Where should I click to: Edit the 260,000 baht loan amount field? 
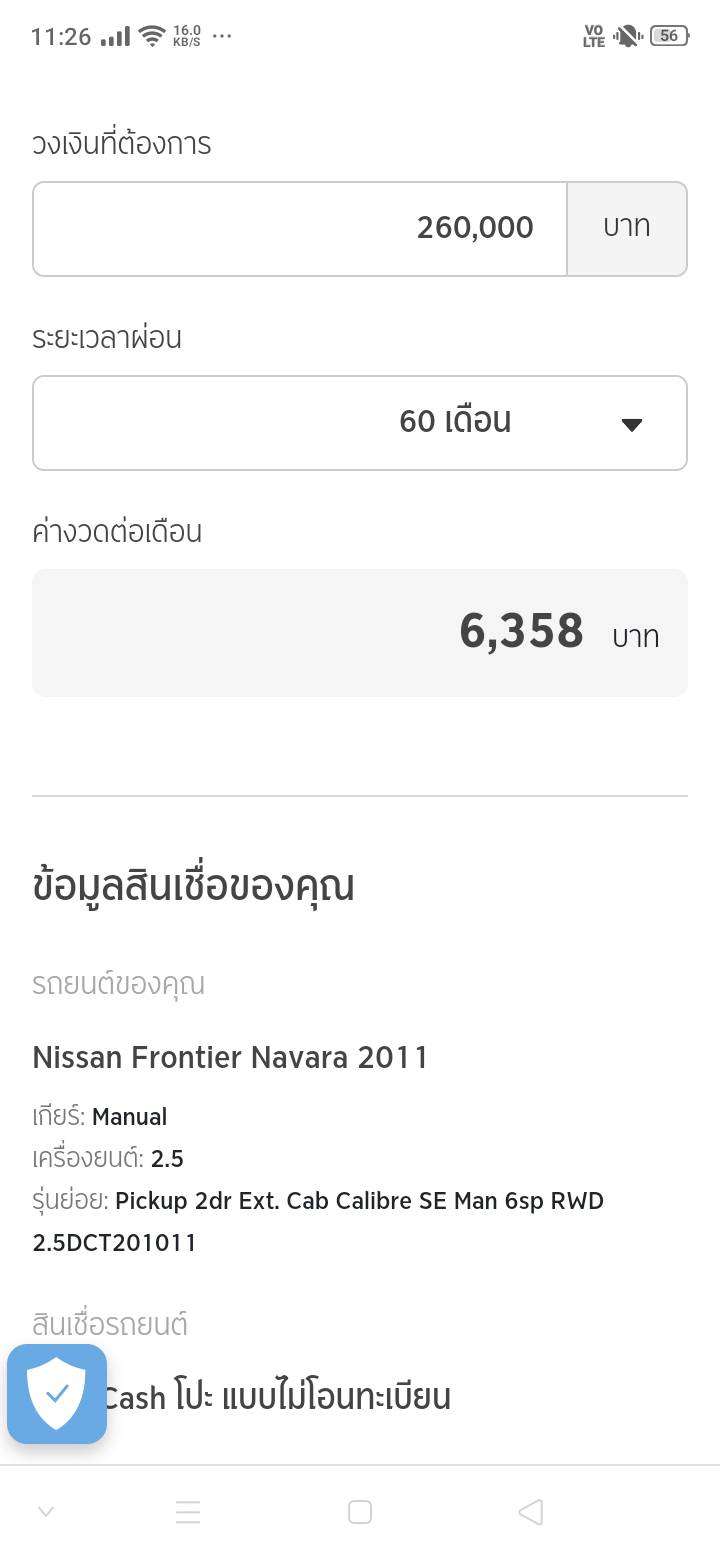coord(300,228)
